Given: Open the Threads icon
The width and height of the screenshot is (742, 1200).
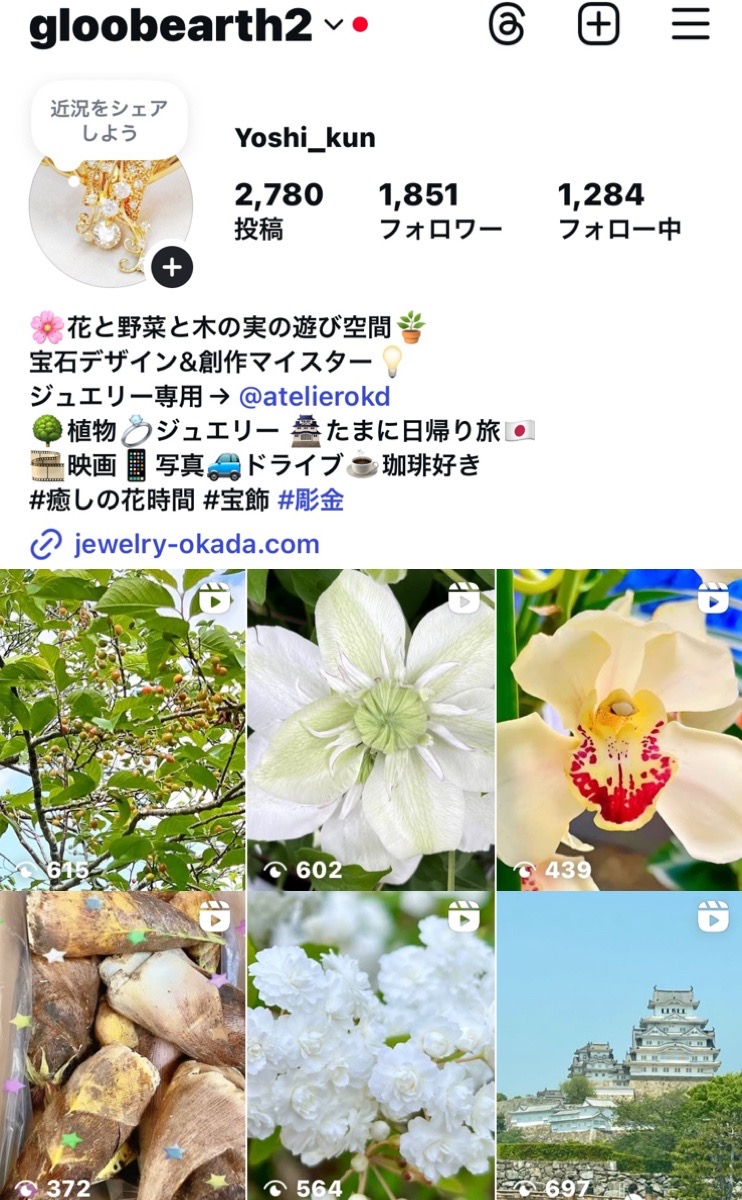Looking at the screenshot, I should 507,25.
